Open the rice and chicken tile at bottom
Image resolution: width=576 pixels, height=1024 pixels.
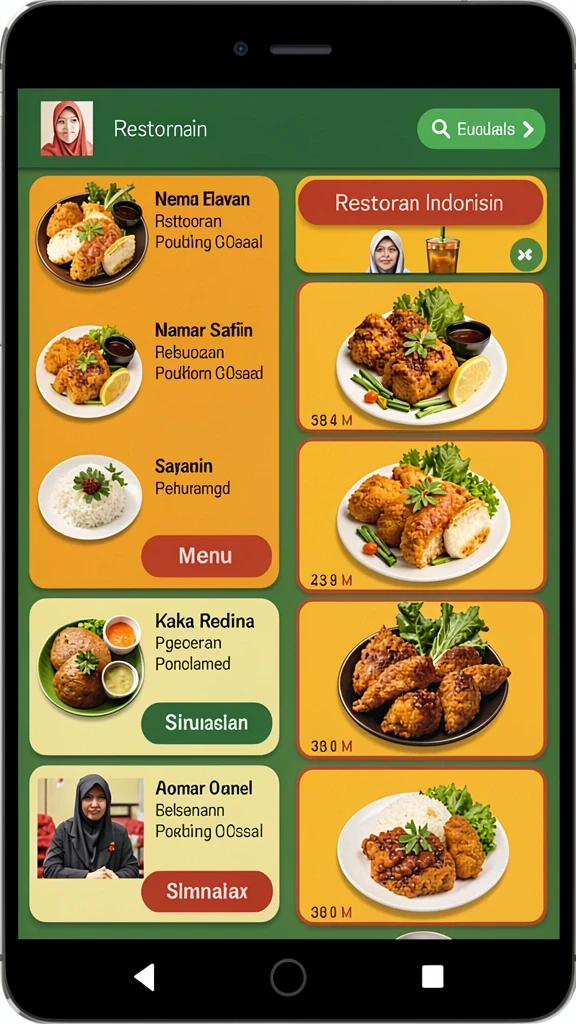(421, 846)
